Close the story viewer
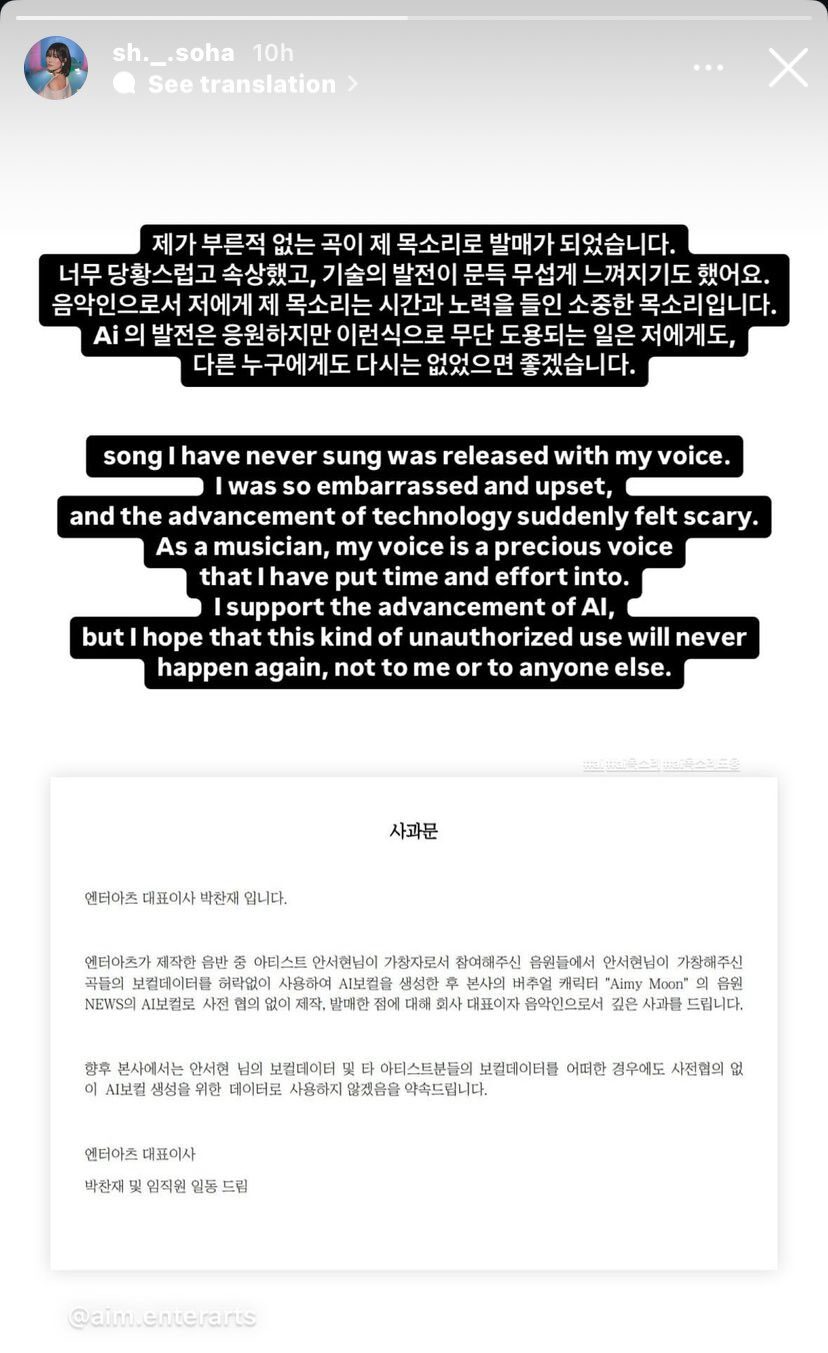The image size is (828, 1353). click(788, 68)
